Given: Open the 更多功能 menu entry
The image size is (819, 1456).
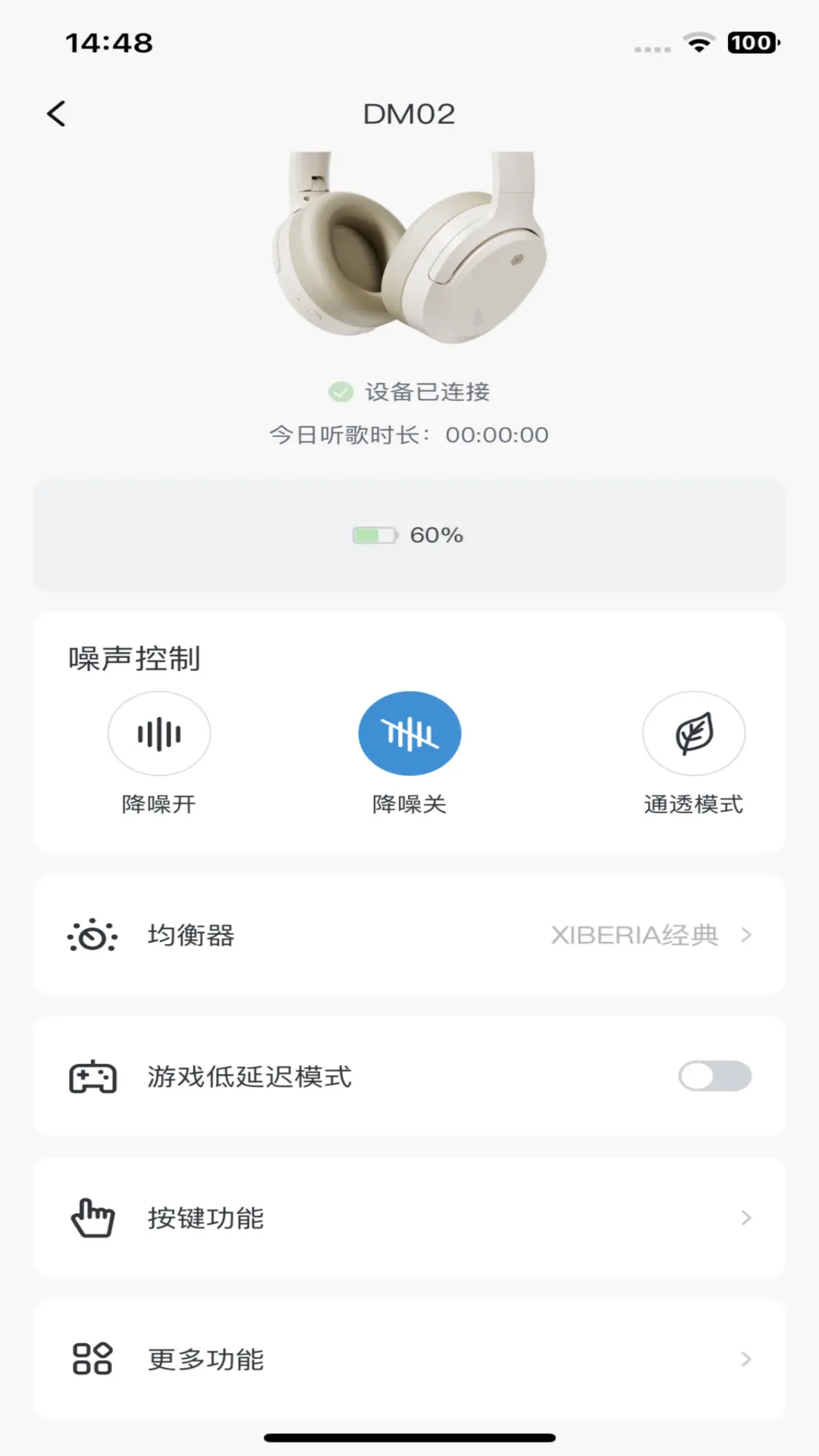Looking at the screenshot, I should click(409, 1360).
